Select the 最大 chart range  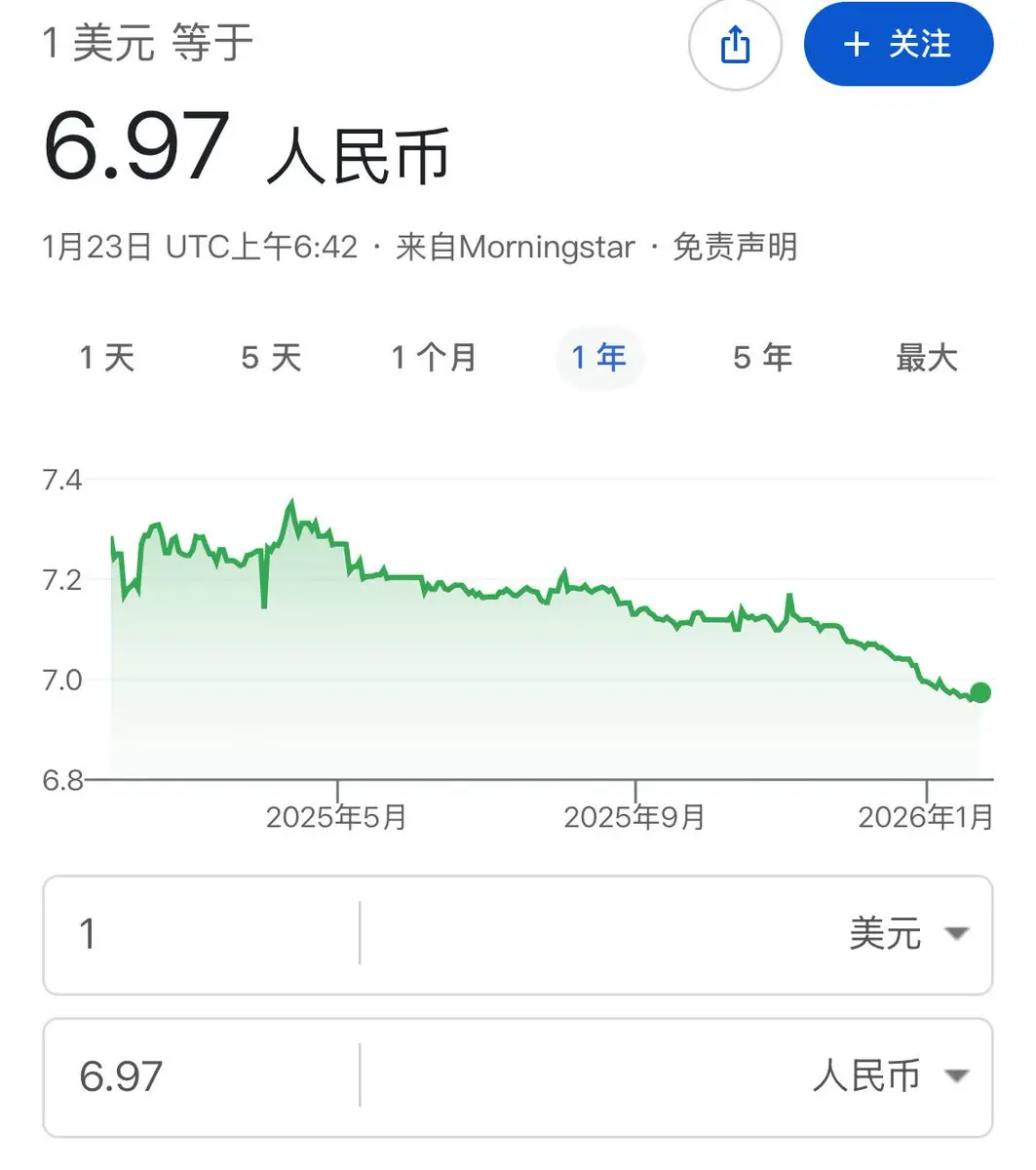pyautogui.click(x=926, y=358)
